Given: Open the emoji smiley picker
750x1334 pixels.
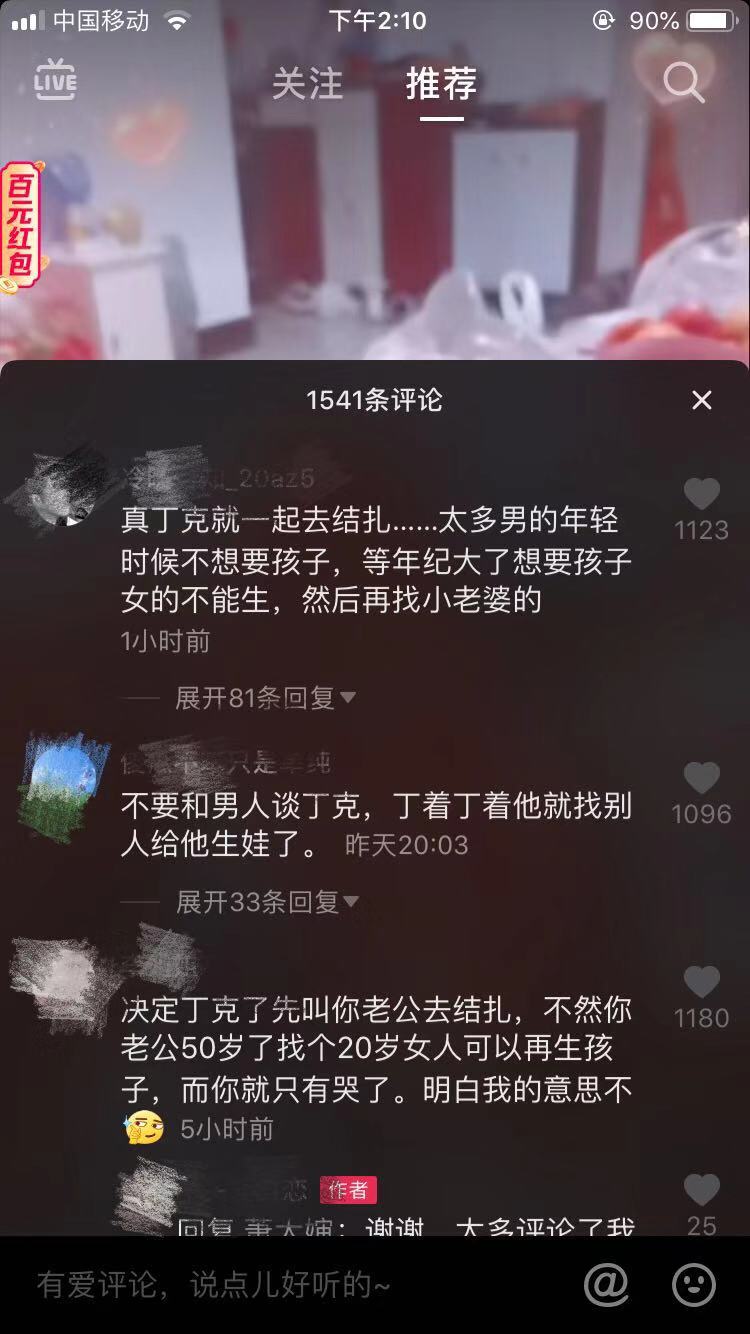Looking at the screenshot, I should [694, 1284].
